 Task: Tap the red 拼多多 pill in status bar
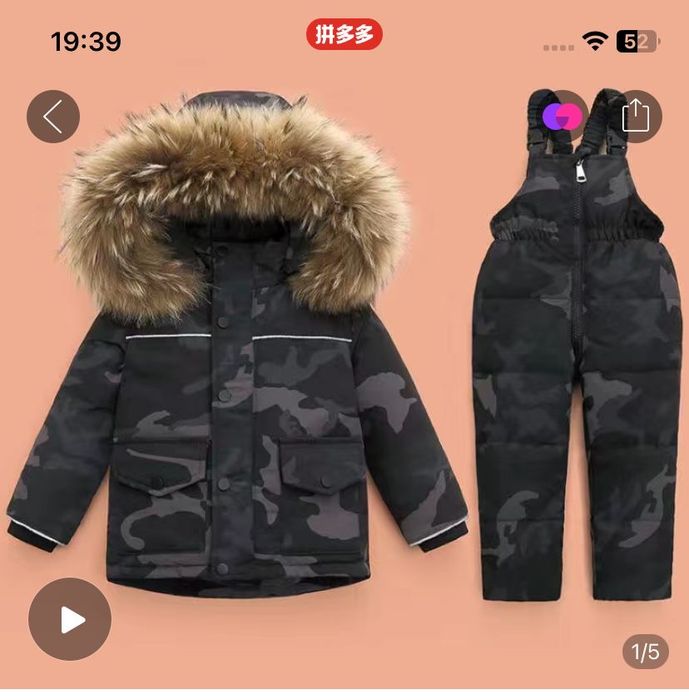343,36
